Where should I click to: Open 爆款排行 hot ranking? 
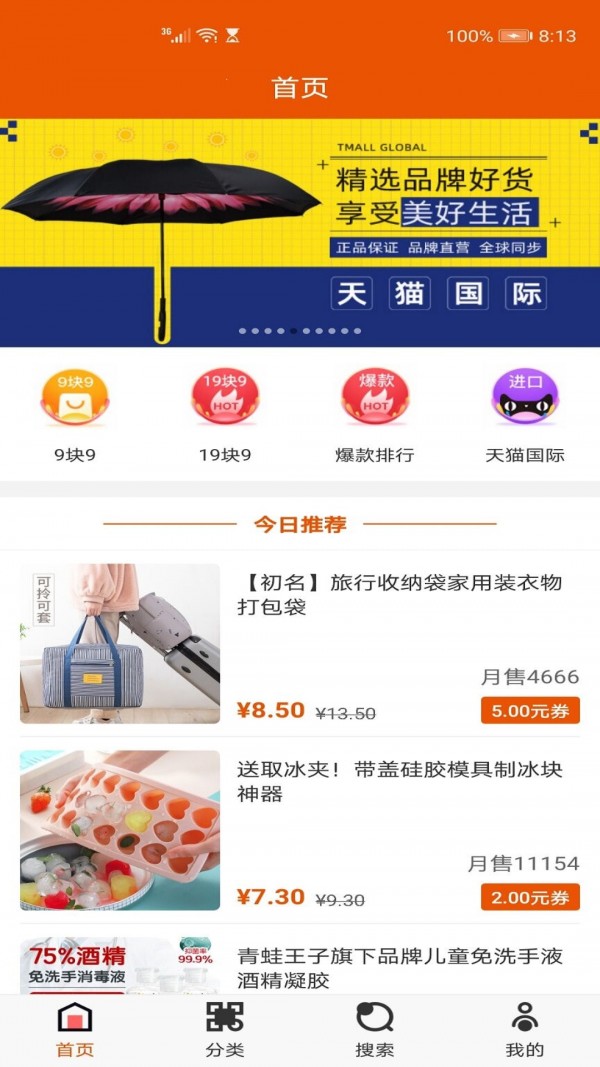pos(375,415)
